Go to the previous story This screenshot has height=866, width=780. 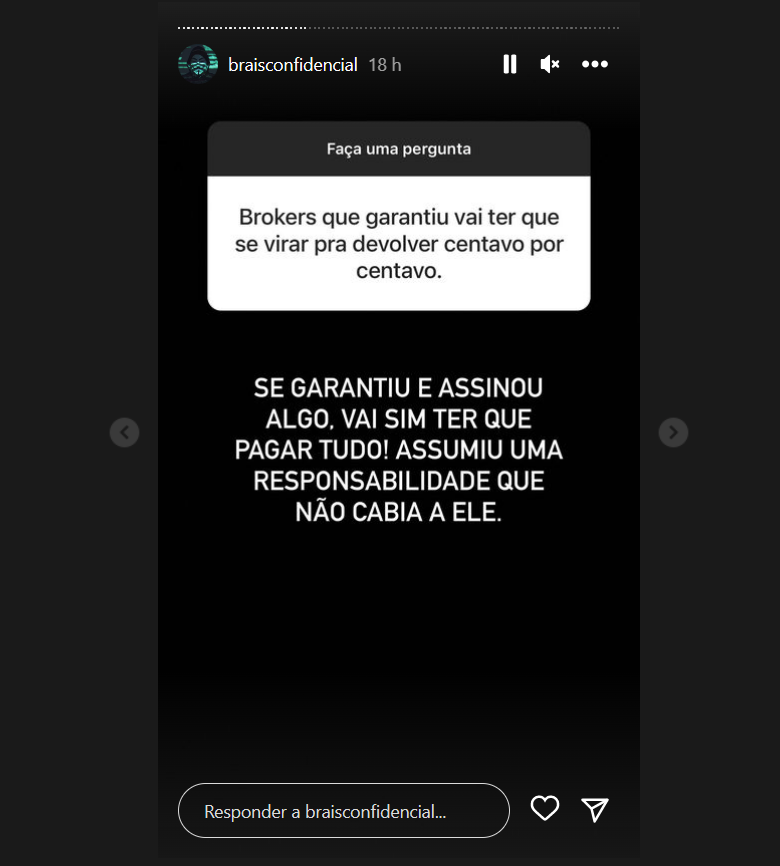tap(124, 432)
